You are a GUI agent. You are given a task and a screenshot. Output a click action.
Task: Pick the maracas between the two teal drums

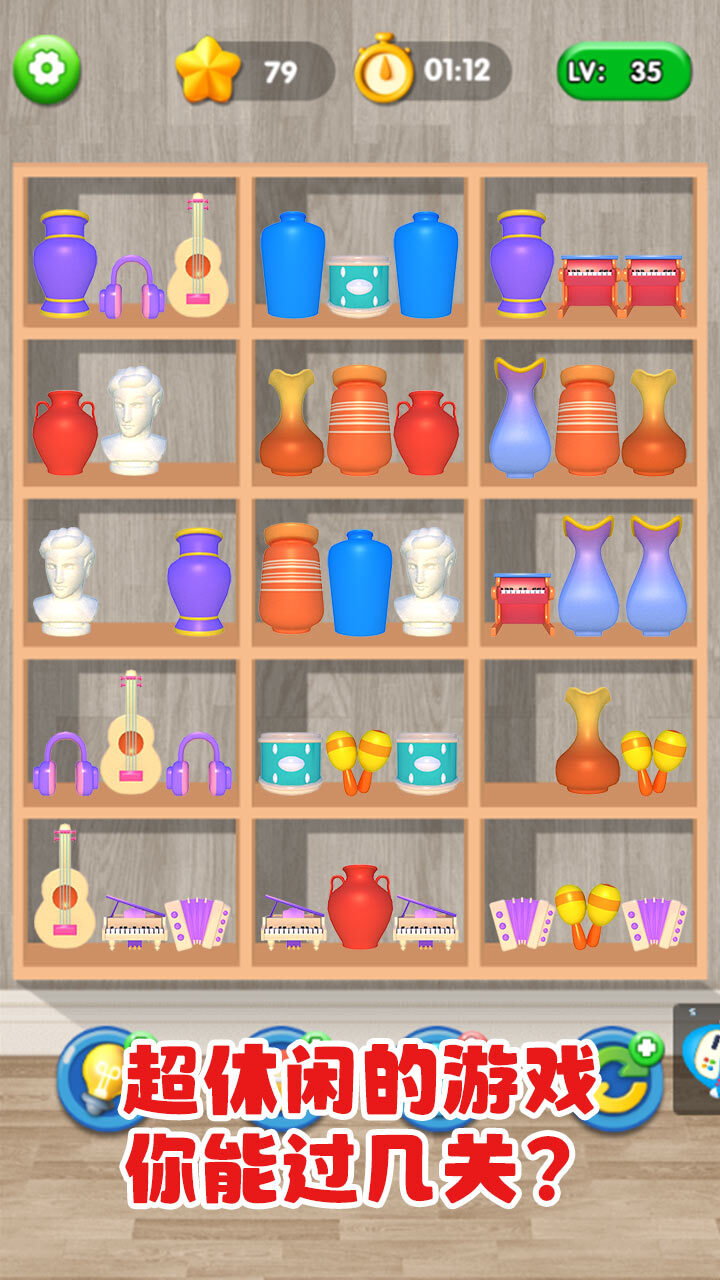click(x=359, y=761)
